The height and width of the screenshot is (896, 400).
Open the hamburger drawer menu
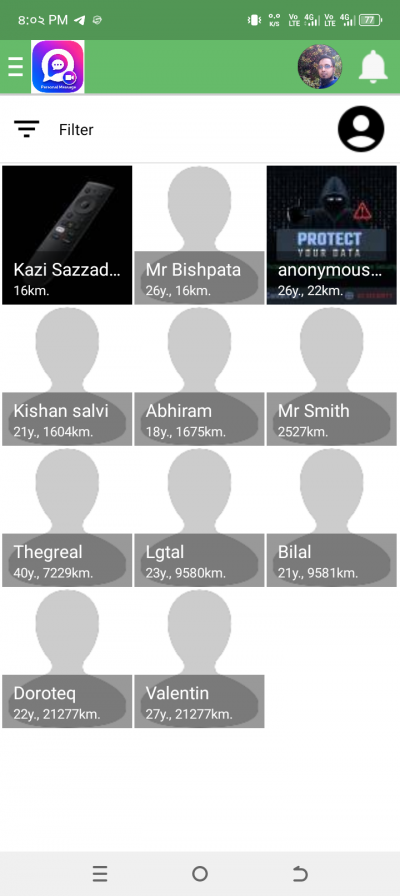[15, 67]
